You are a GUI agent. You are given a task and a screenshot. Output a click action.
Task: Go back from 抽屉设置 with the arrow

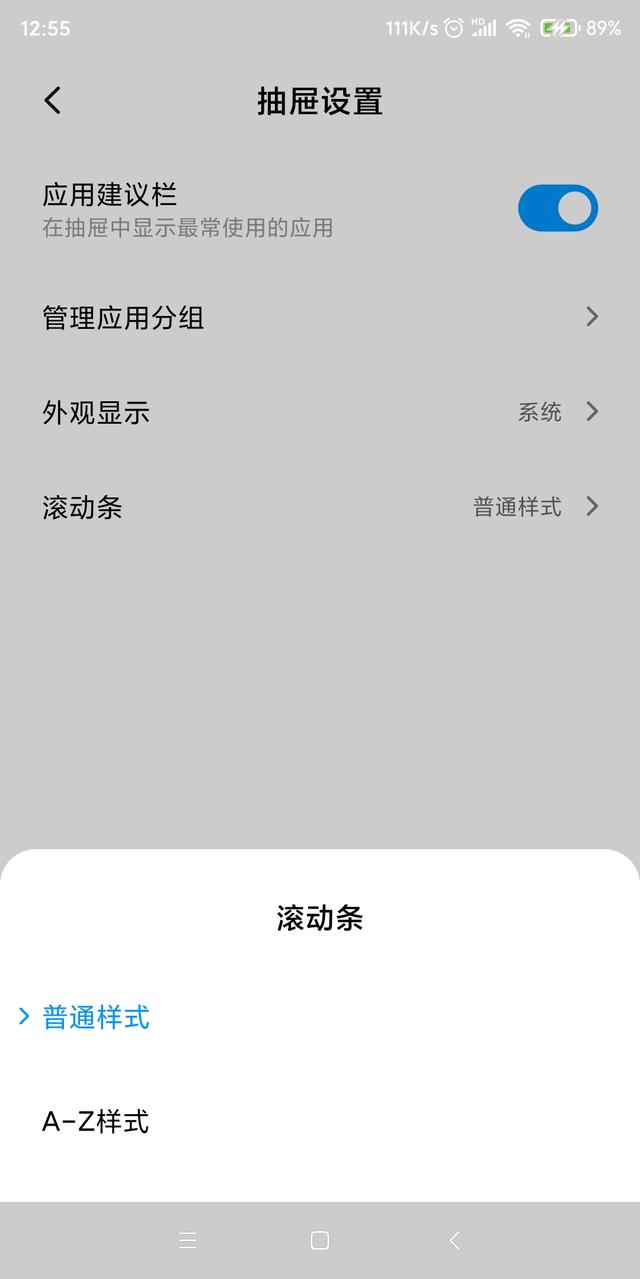(x=53, y=100)
